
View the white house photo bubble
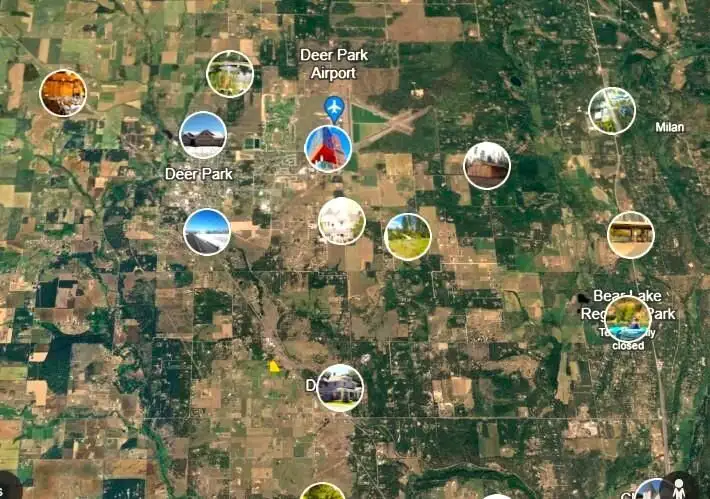point(341,221)
